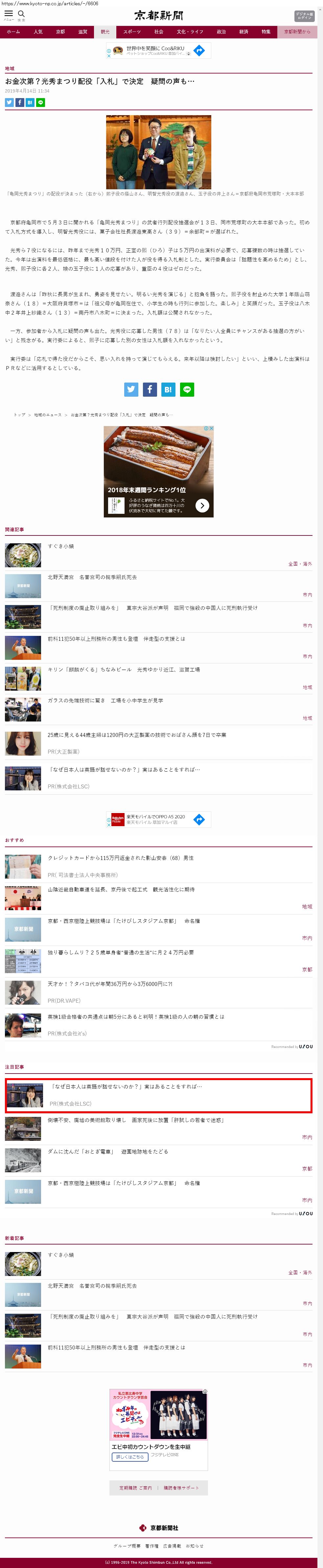Image resolution: width=323 pixels, height=1568 pixels.
Task: Switch to the スポーツ tab
Action: tap(132, 31)
